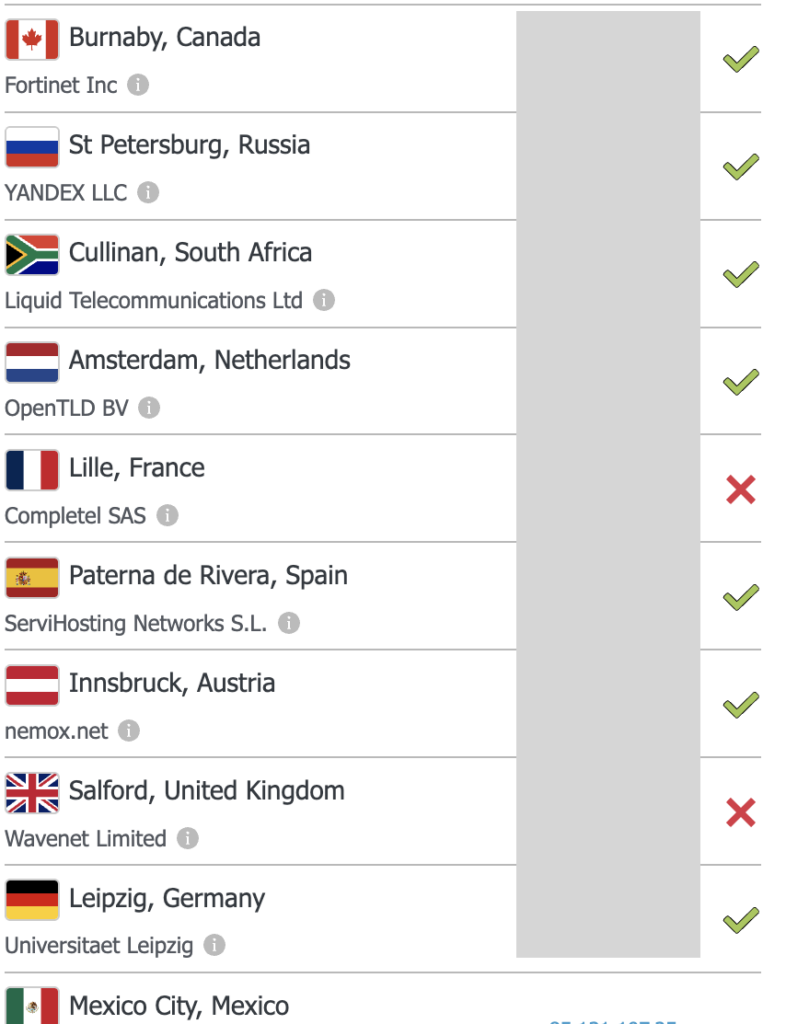Screen dimensions: 786x1024
Task: Show details for YANDEX LLC via info icon
Action: pos(148,192)
